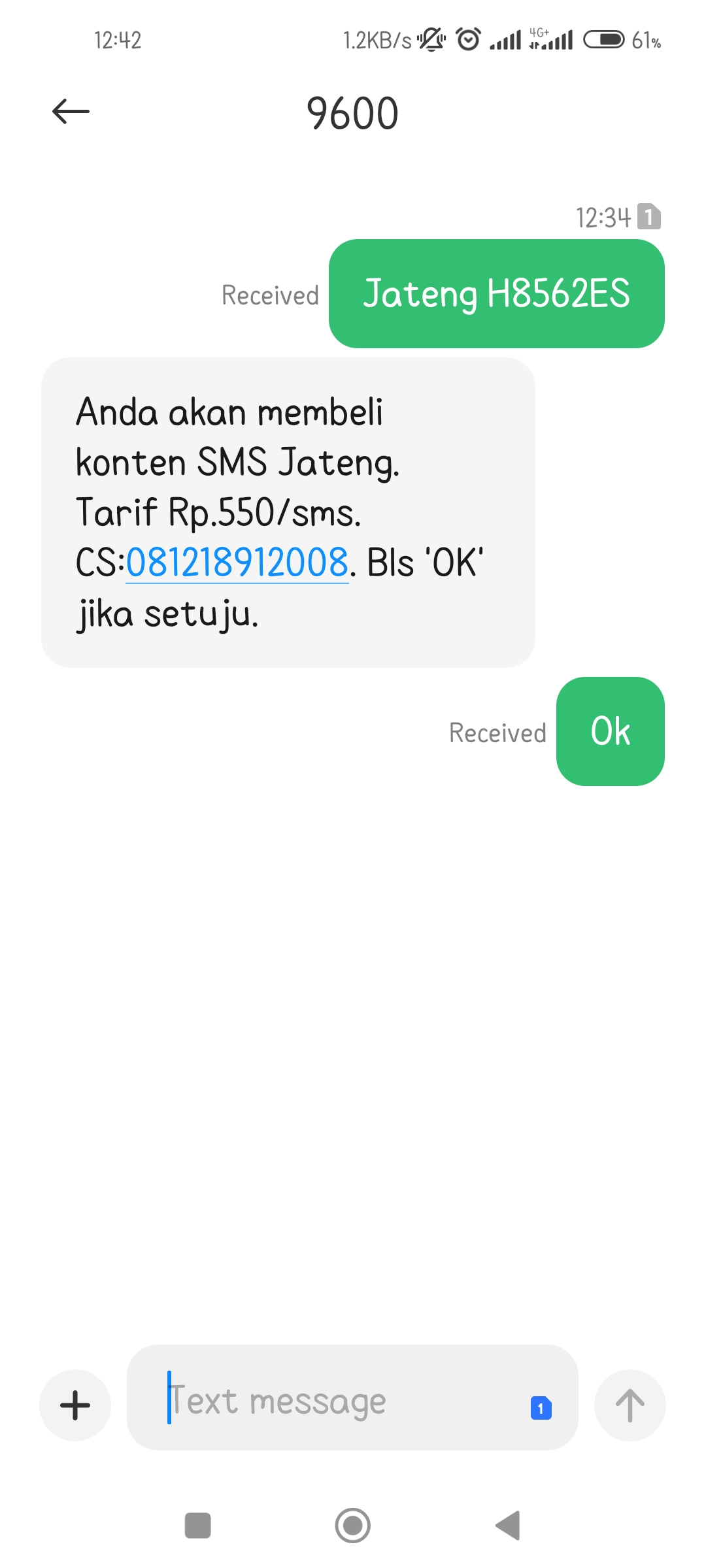Image resolution: width=706 pixels, height=1568 pixels.
Task: Switch SIM card in the message field
Action: click(541, 1408)
